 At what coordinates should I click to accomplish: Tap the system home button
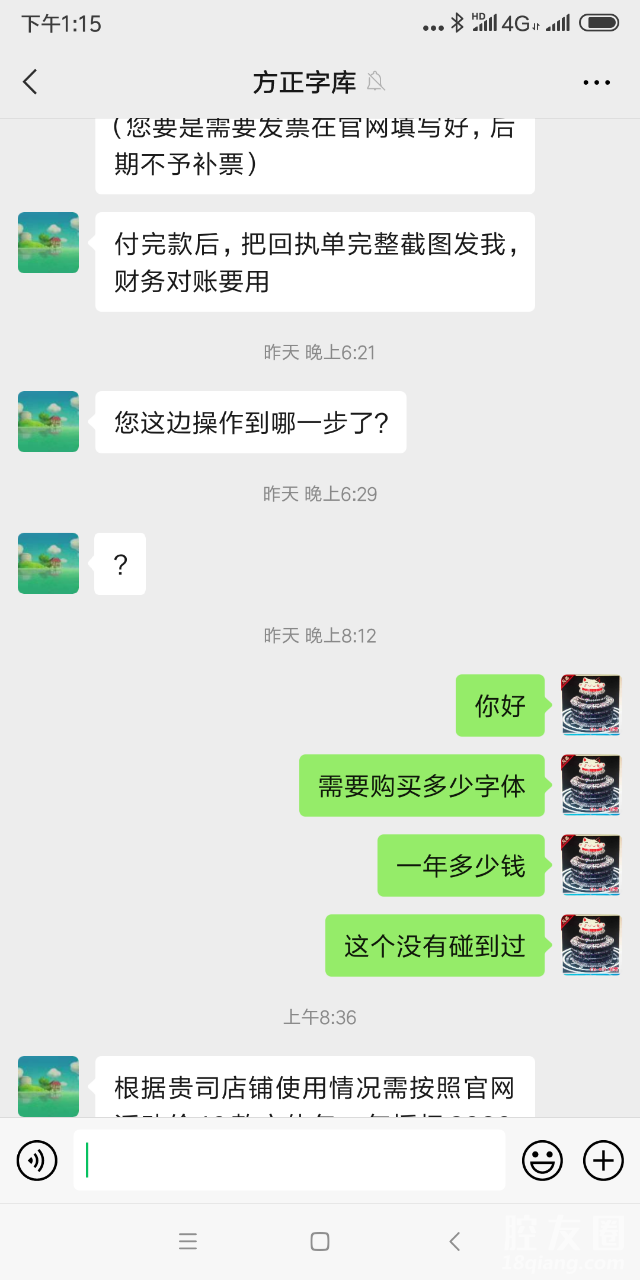coord(320,1242)
